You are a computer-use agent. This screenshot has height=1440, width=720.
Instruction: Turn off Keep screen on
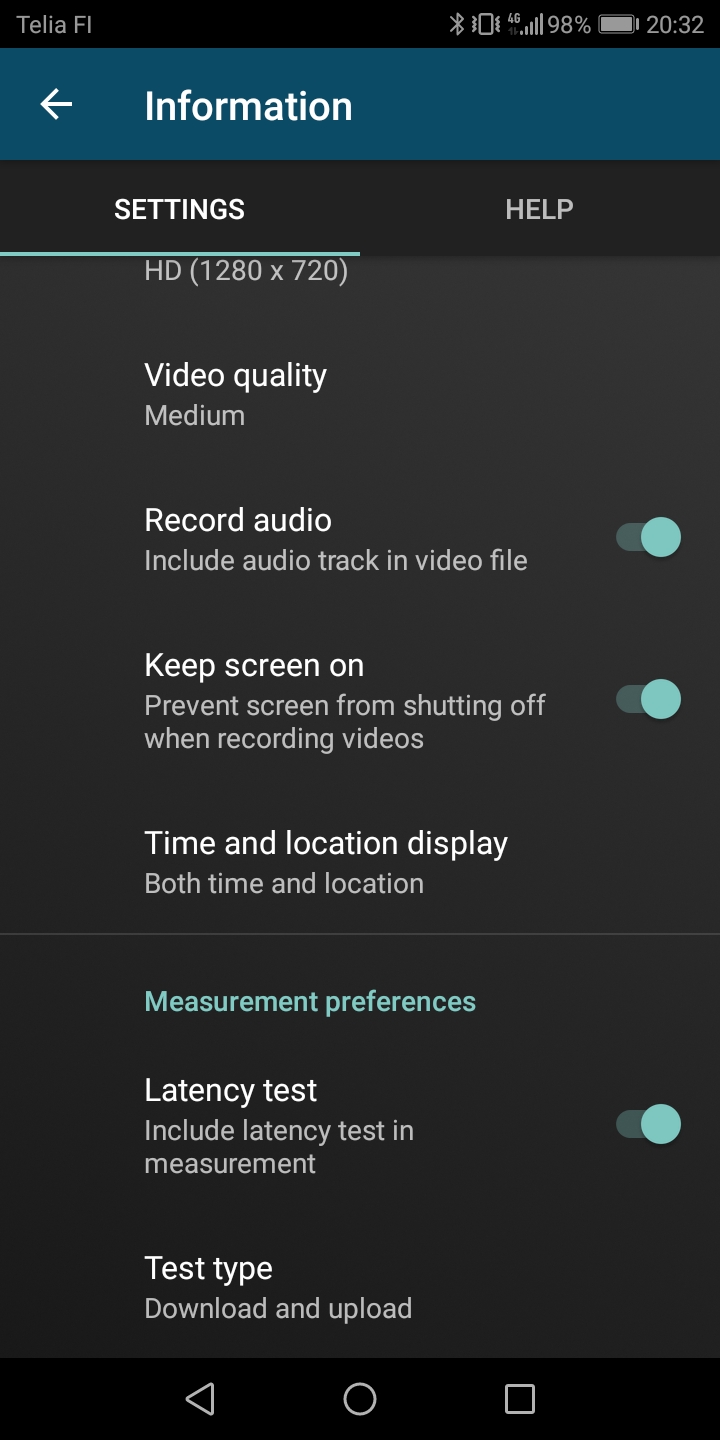(x=648, y=699)
